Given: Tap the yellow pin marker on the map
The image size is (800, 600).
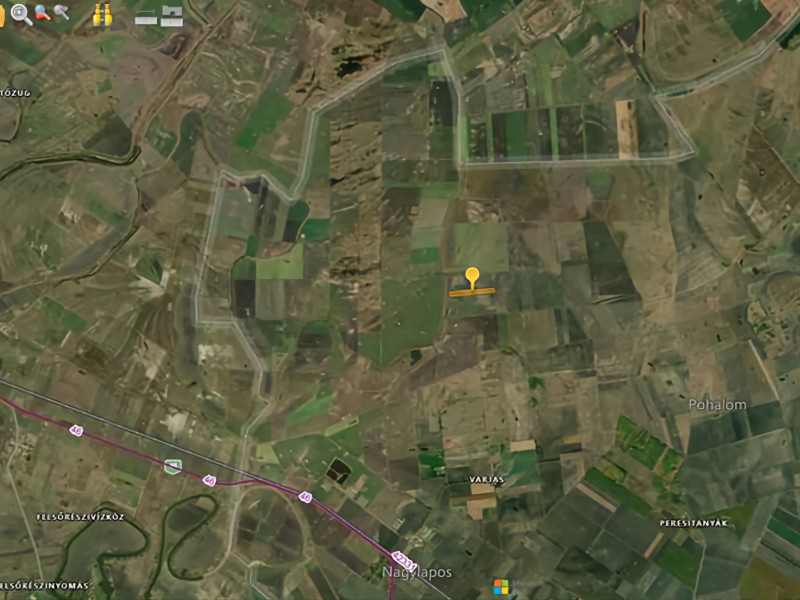Looking at the screenshot, I should click(x=472, y=277).
